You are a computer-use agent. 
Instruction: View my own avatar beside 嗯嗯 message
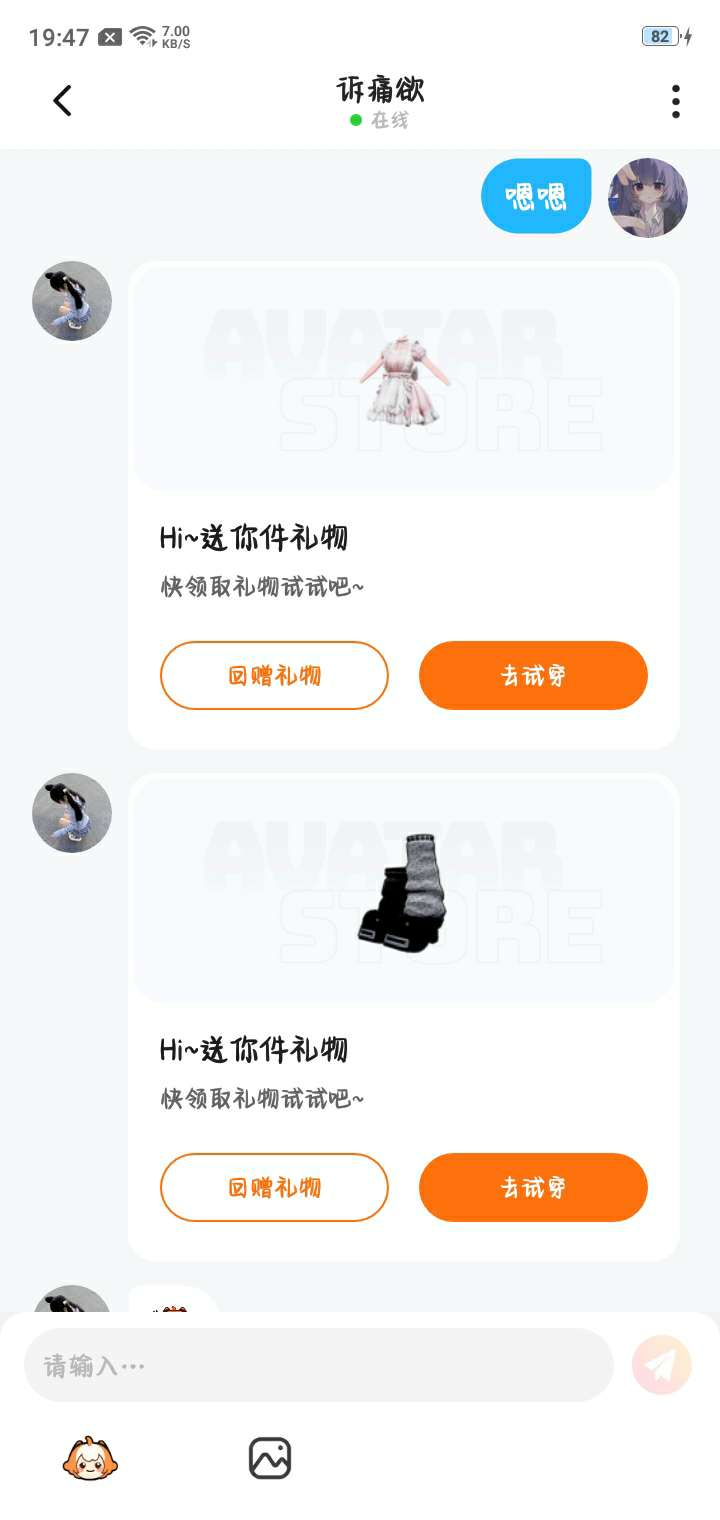pos(648,198)
